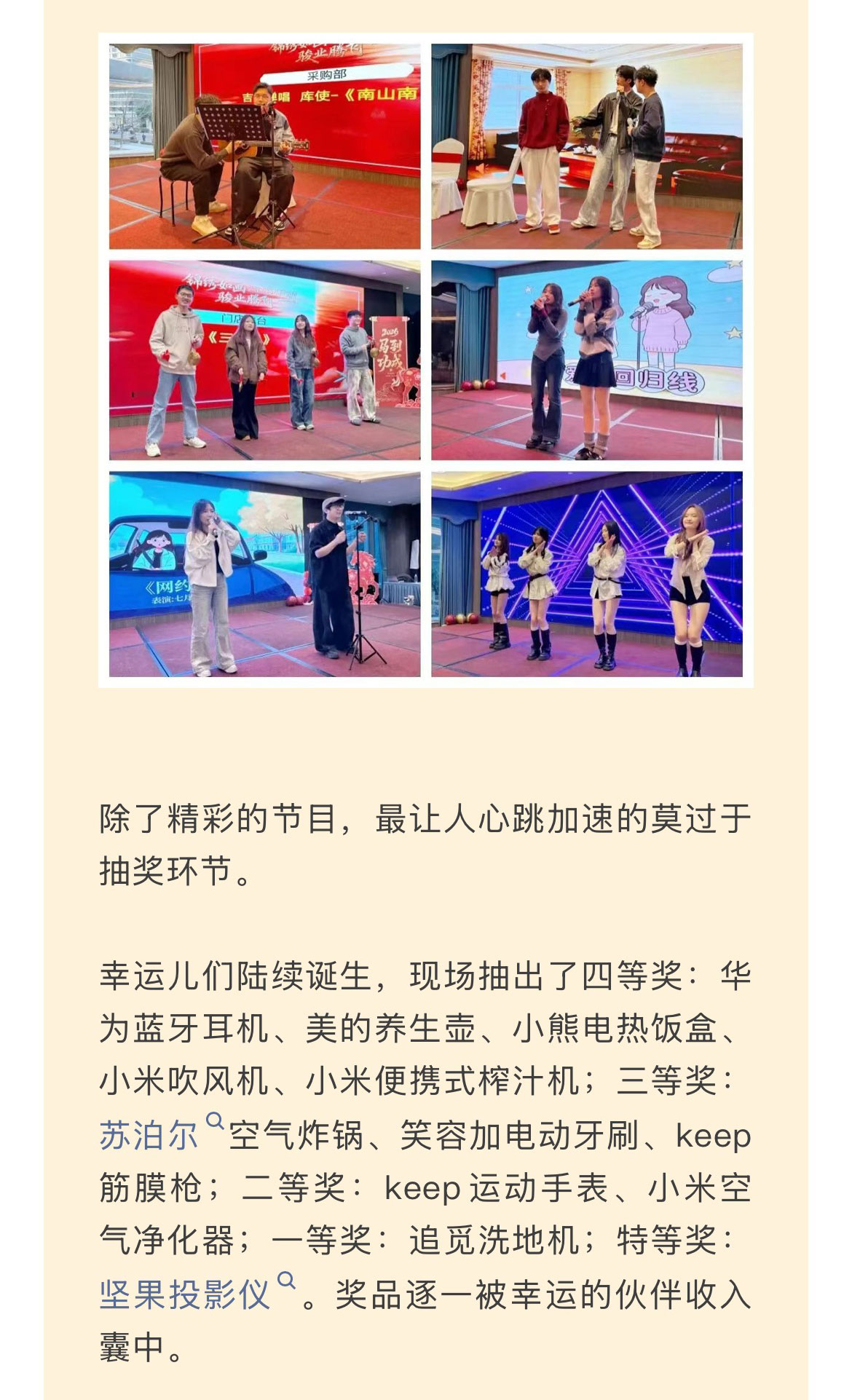
Task: Open the 苏泊尔 search link
Action: tap(149, 1135)
